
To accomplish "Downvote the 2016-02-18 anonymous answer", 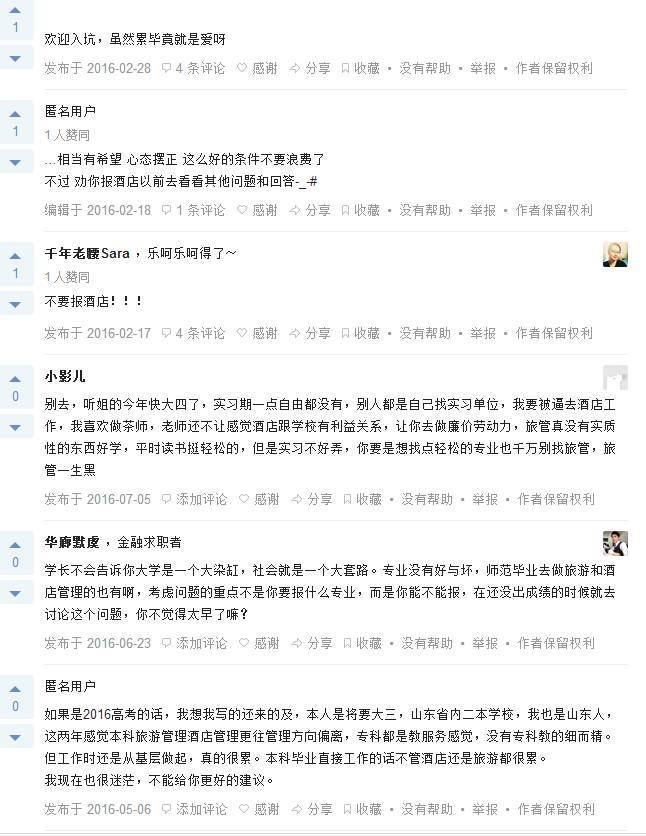I will pyautogui.click(x=15, y=162).
